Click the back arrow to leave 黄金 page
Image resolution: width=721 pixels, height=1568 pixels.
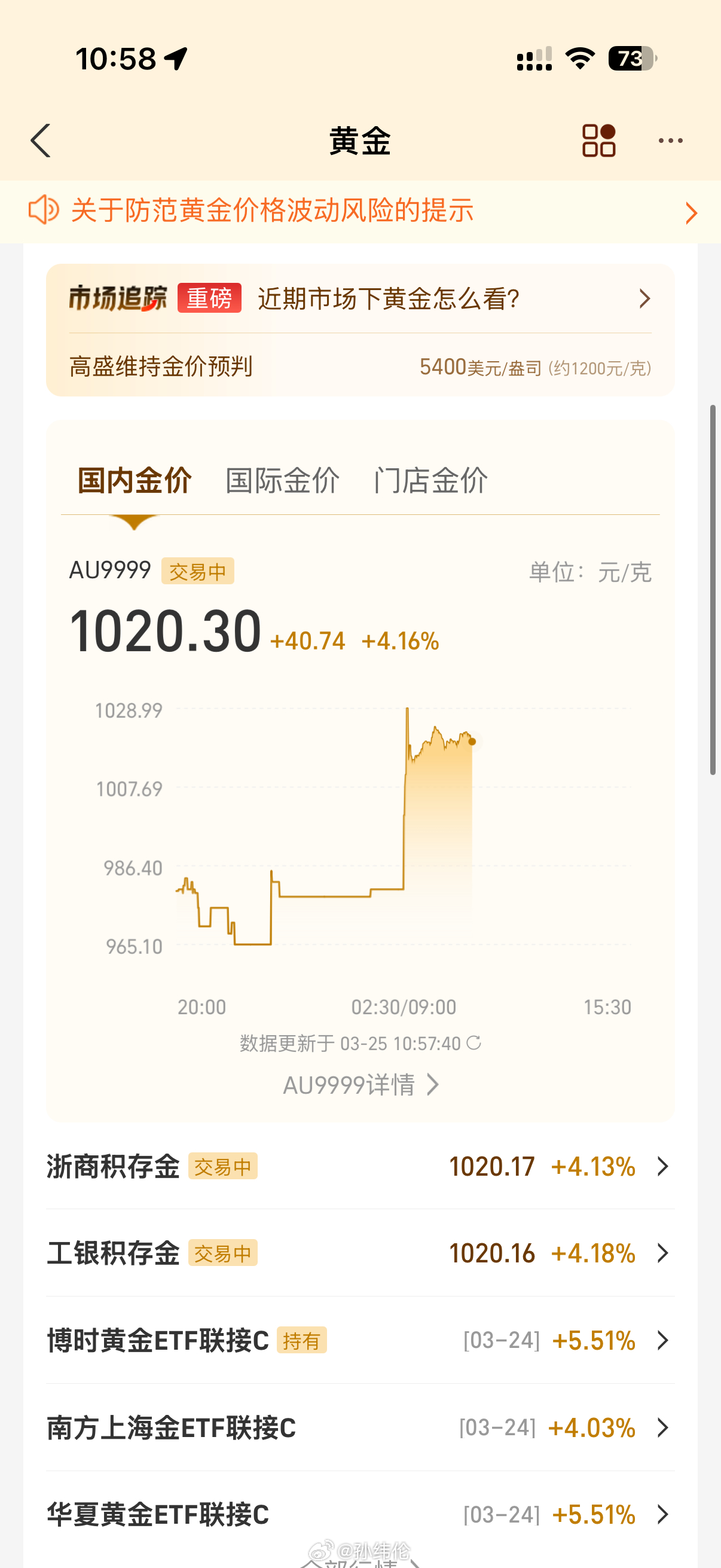tap(40, 140)
